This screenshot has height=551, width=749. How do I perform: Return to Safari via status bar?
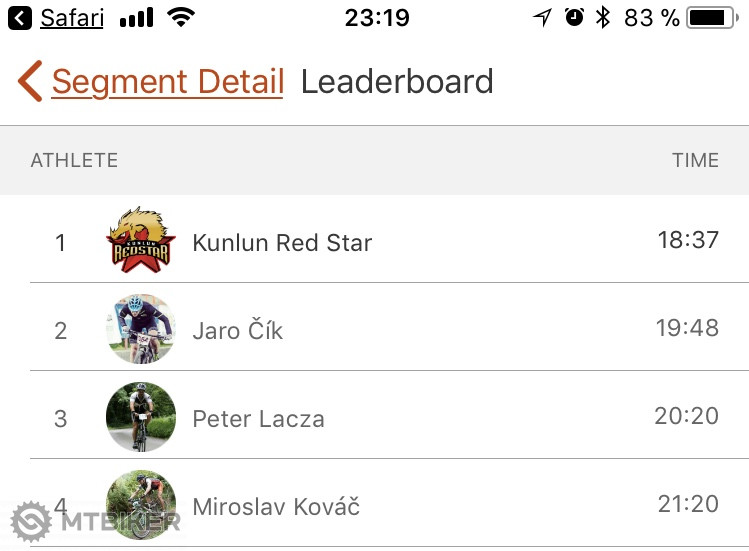click(58, 17)
